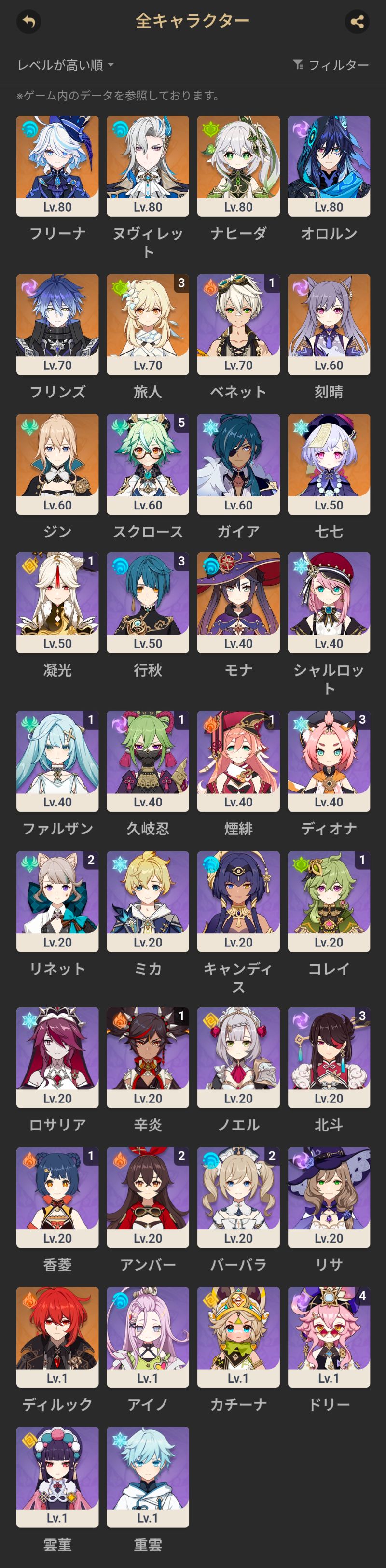
Task: Open フリーナ's character card
Action: (57, 166)
